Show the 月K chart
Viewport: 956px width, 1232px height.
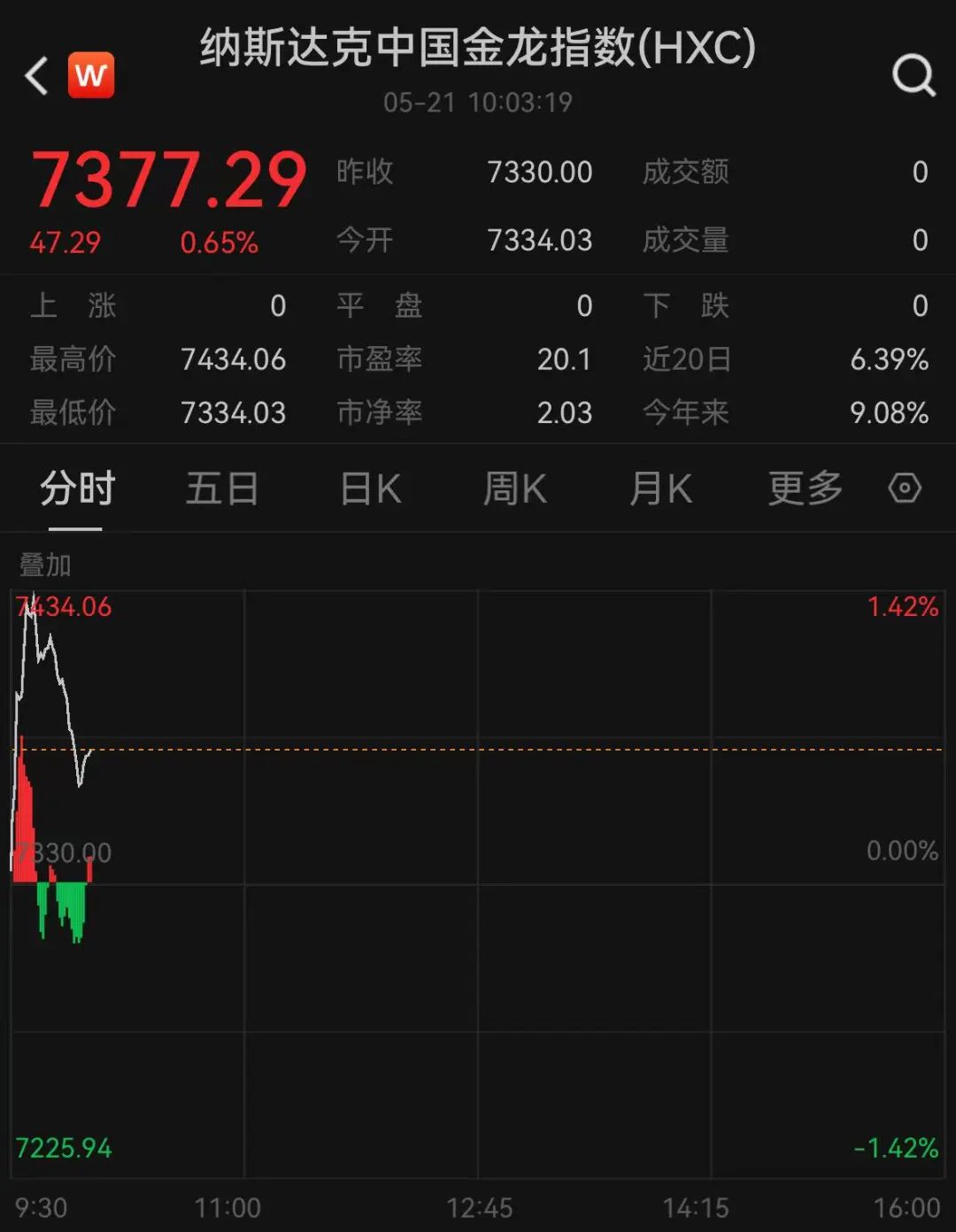[x=660, y=489]
